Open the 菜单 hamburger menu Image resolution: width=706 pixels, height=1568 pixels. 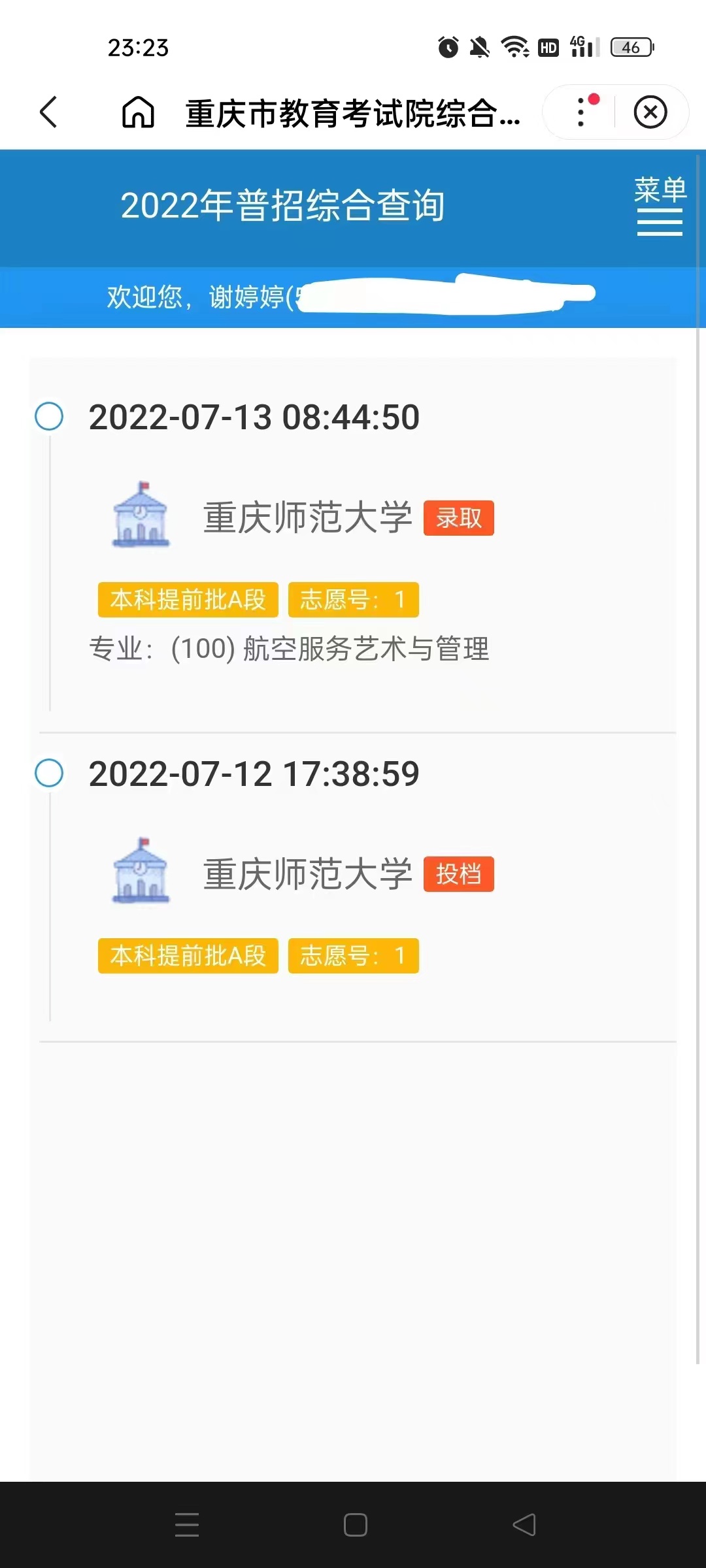coord(660,205)
